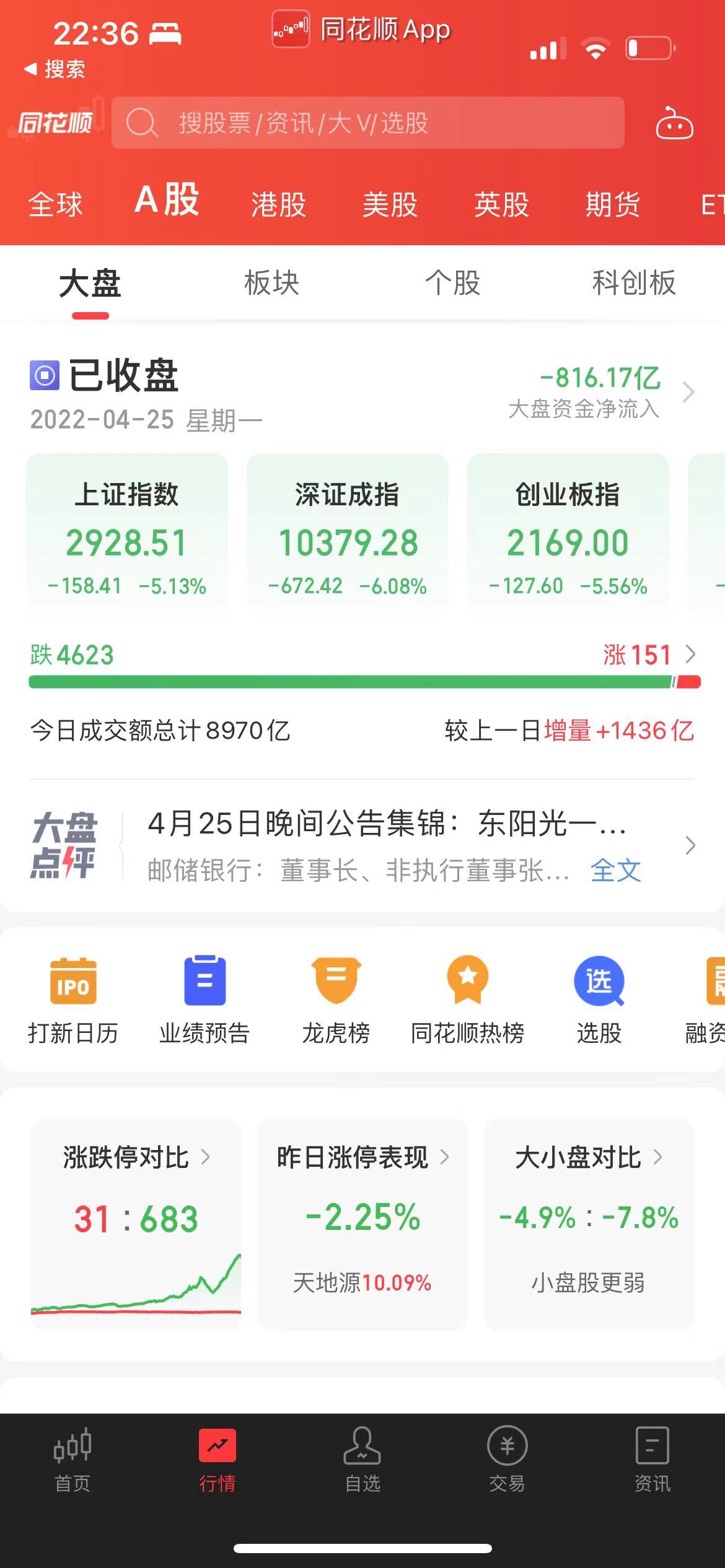Image resolution: width=725 pixels, height=1568 pixels.
Task: Switch to the 港股 market tab
Action: [x=278, y=204]
